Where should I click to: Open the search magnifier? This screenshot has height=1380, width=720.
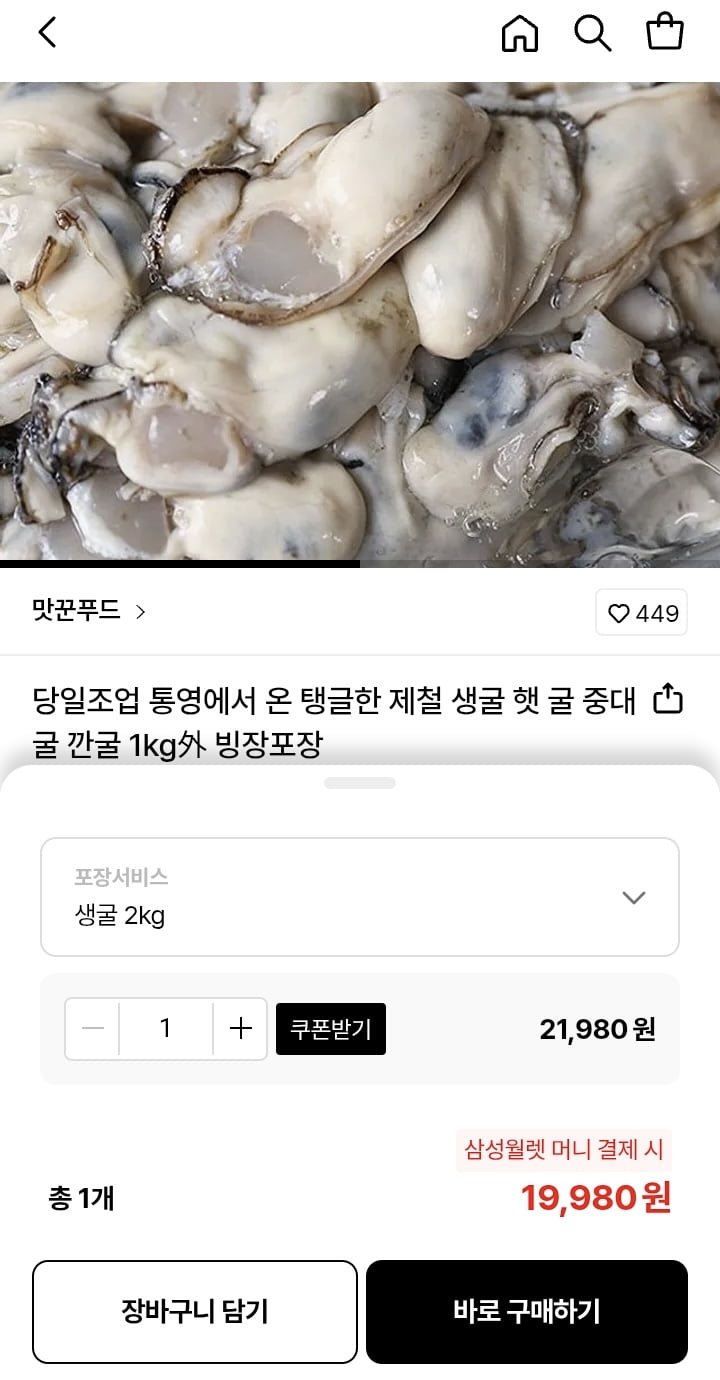[x=592, y=34]
